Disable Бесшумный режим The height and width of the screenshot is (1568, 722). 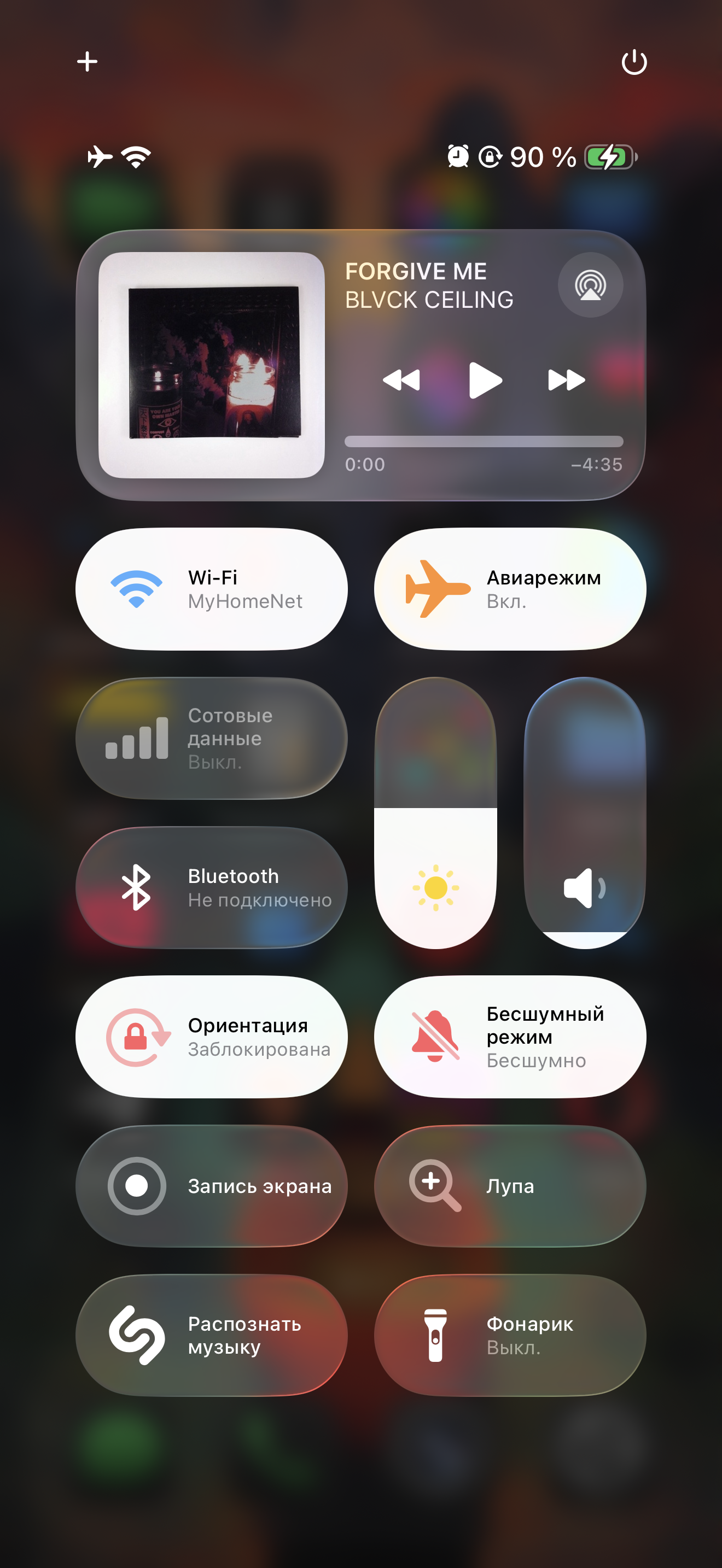pyautogui.click(x=510, y=1037)
